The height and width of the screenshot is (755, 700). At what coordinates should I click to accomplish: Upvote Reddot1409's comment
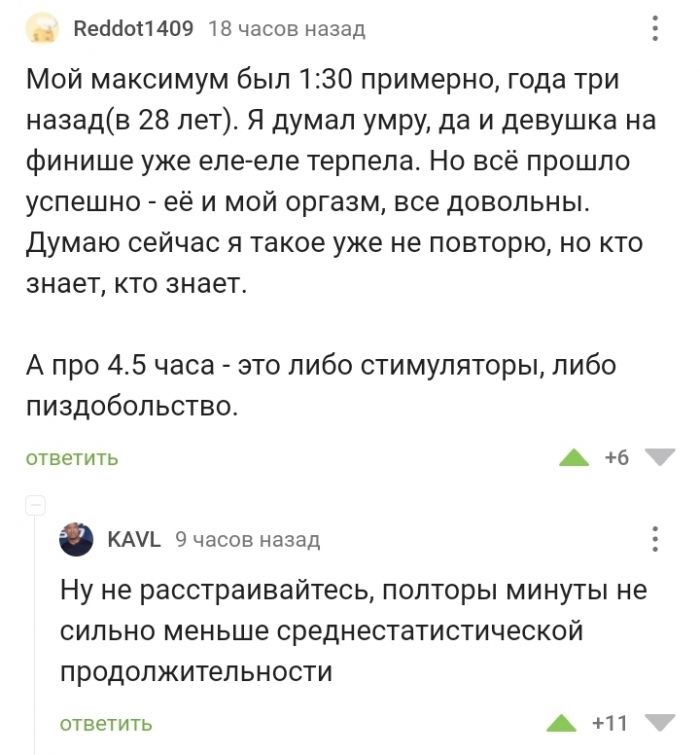click(x=574, y=458)
